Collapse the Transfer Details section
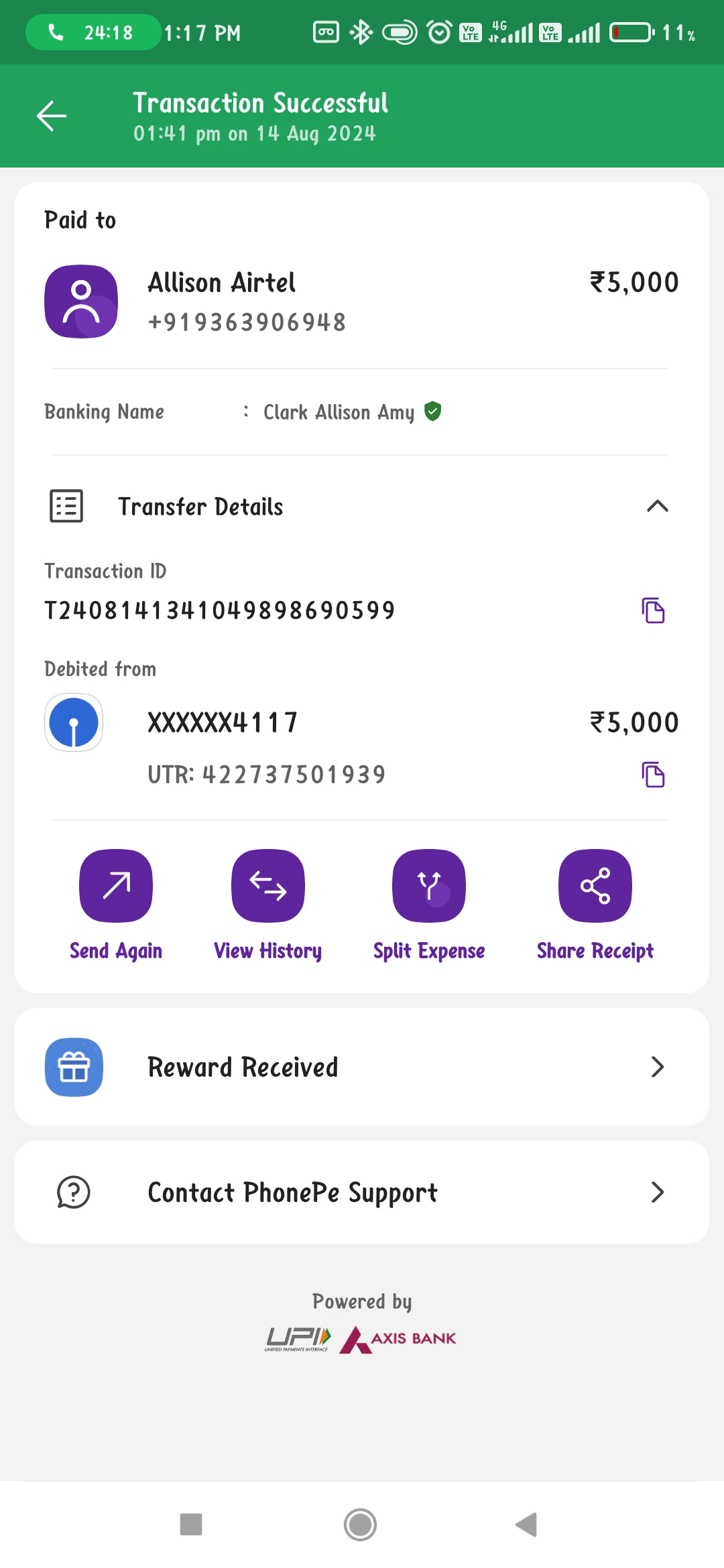This screenshot has width=724, height=1568. point(657,506)
